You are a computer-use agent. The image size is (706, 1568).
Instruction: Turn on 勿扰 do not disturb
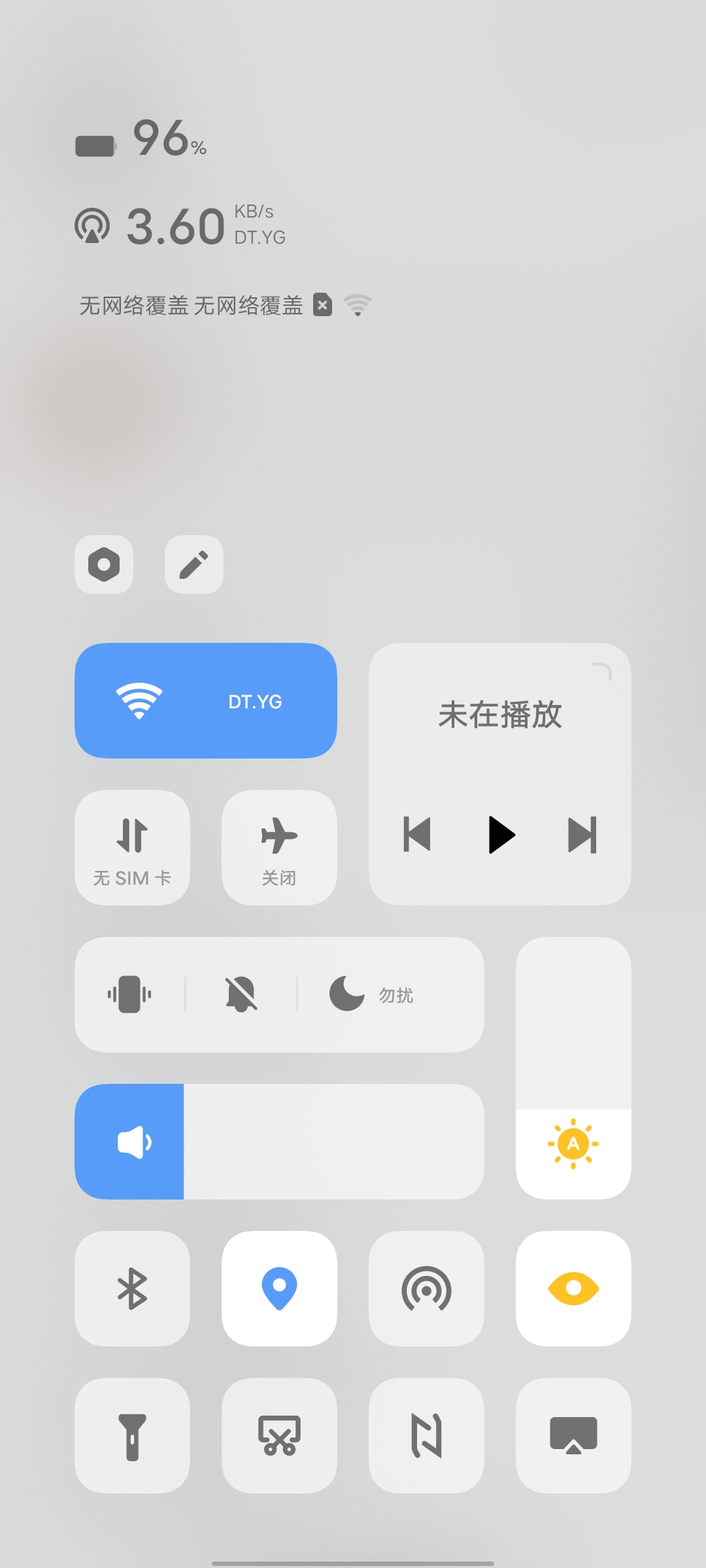pos(371,994)
